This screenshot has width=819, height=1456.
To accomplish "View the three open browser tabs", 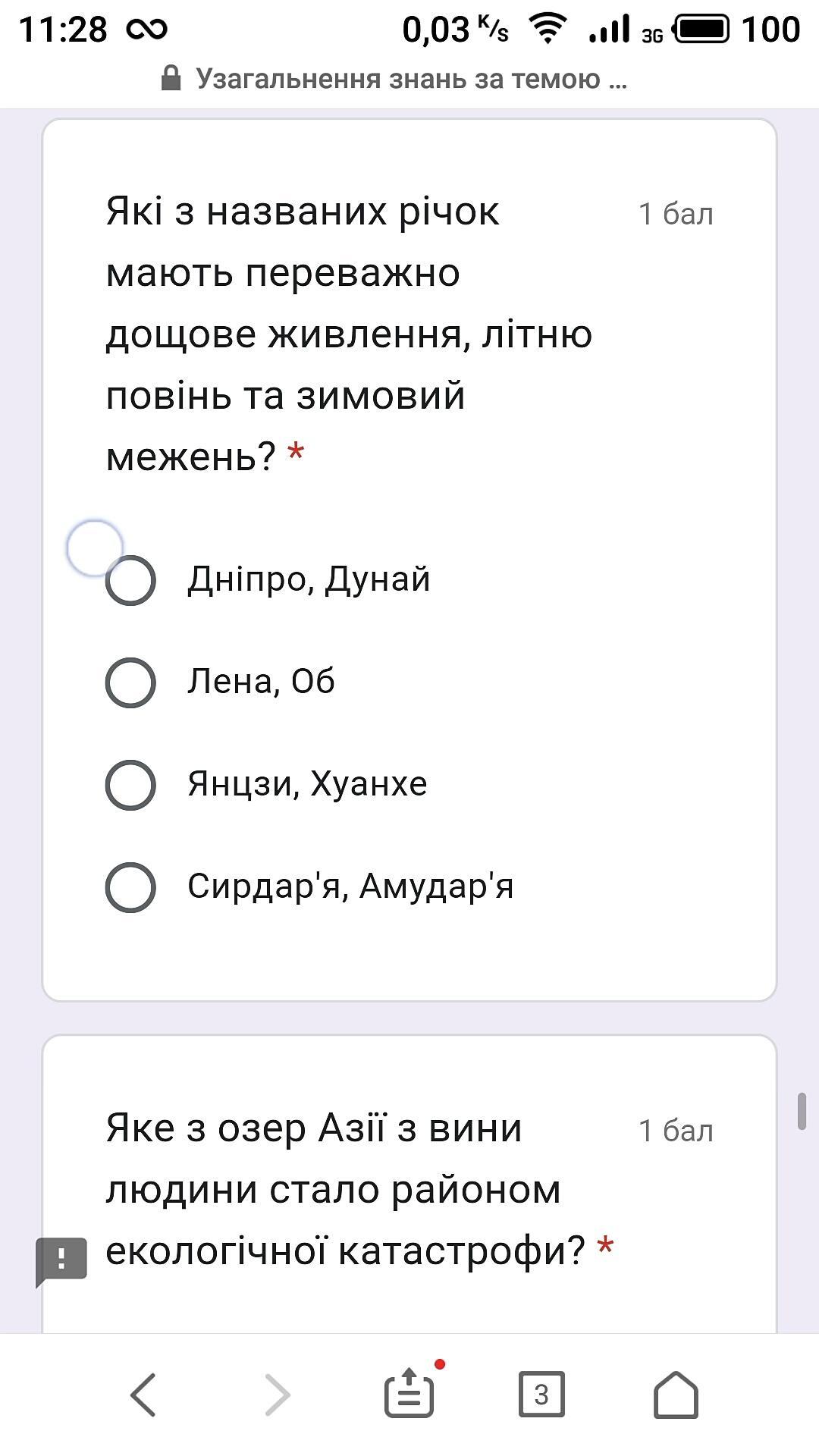I will [x=541, y=1394].
